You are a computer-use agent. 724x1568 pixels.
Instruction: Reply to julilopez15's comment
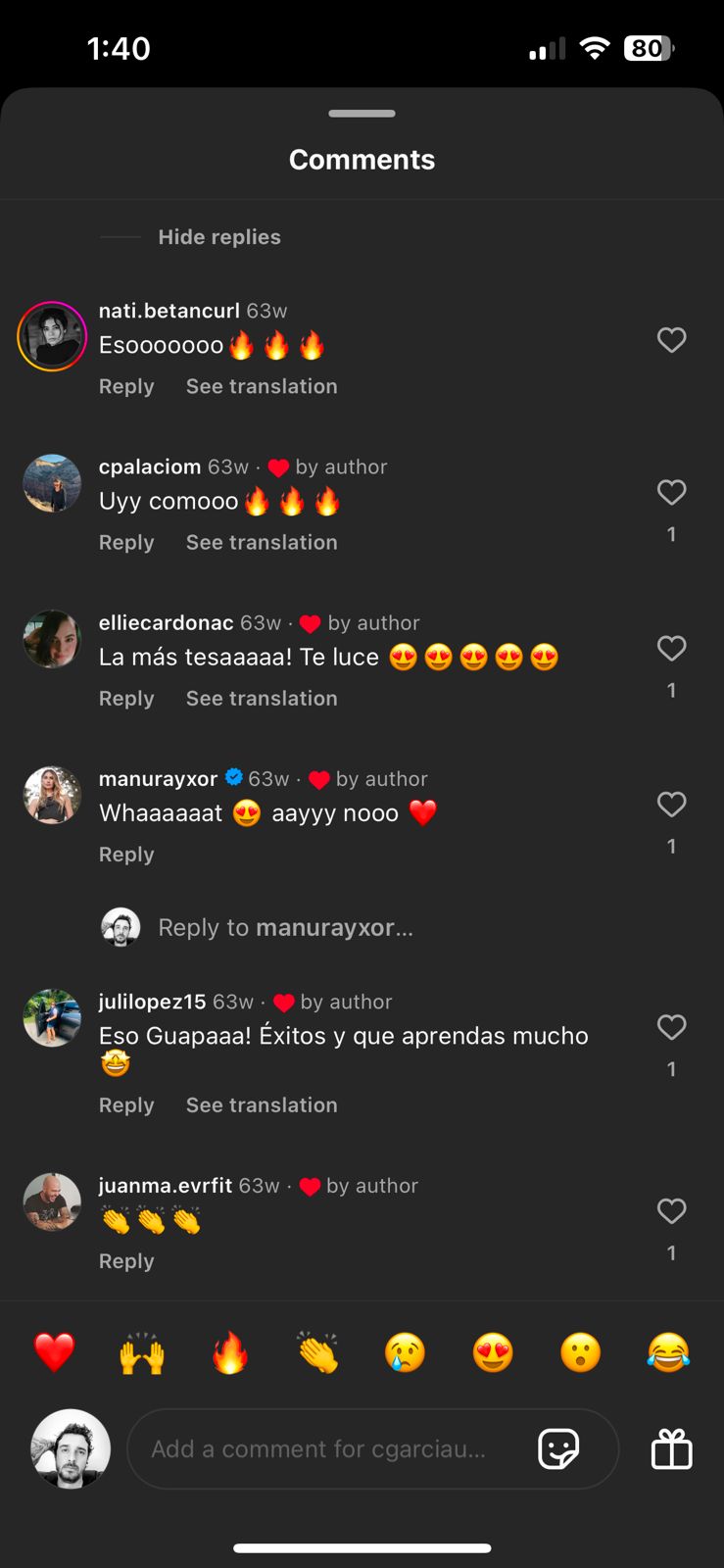[x=126, y=1105]
